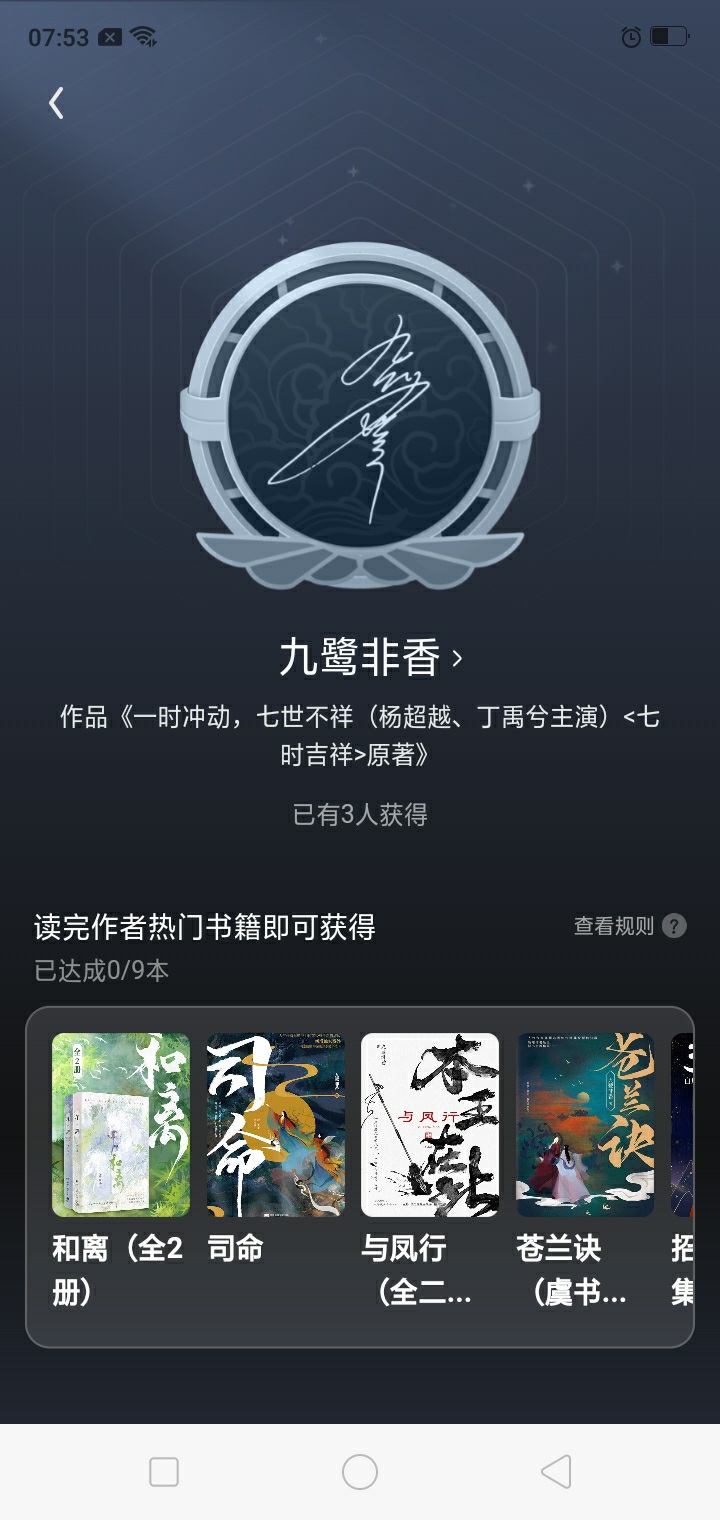This screenshot has height=1520, width=720.
Task: Open recent apps from navigation bar
Action: coord(164,1472)
